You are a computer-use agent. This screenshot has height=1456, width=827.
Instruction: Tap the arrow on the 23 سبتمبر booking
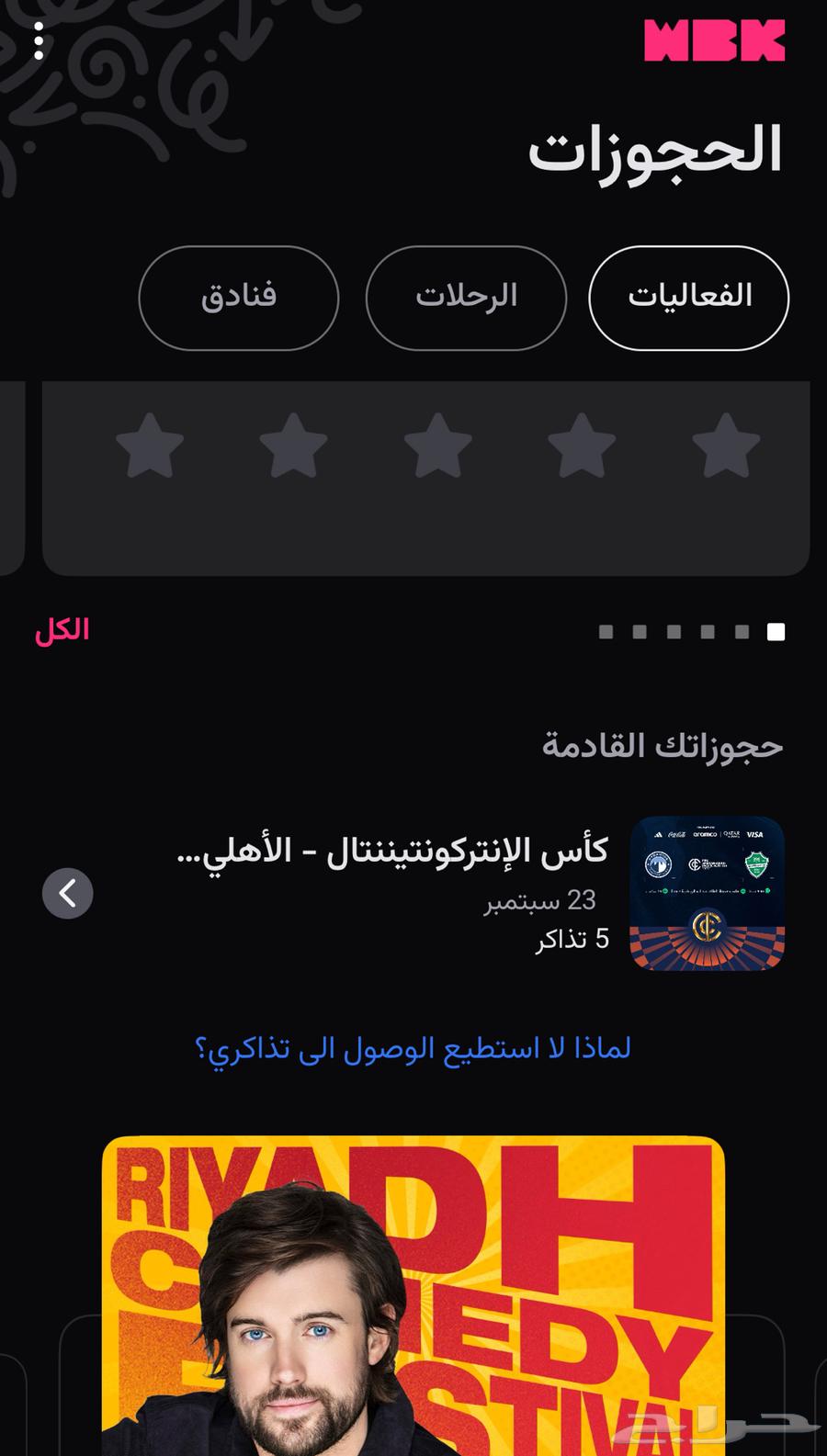click(x=67, y=893)
